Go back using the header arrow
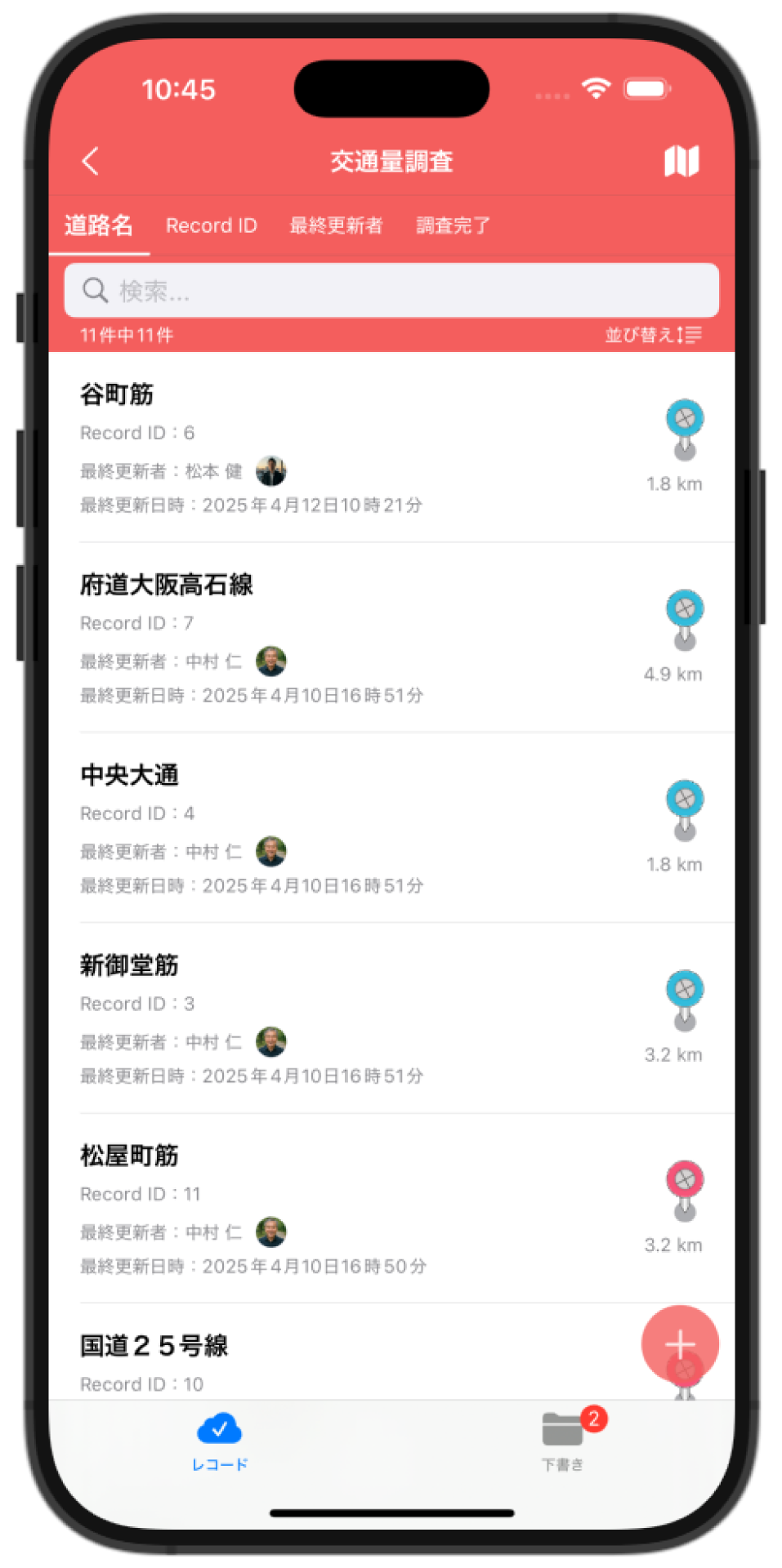782x1568 pixels. click(91, 161)
